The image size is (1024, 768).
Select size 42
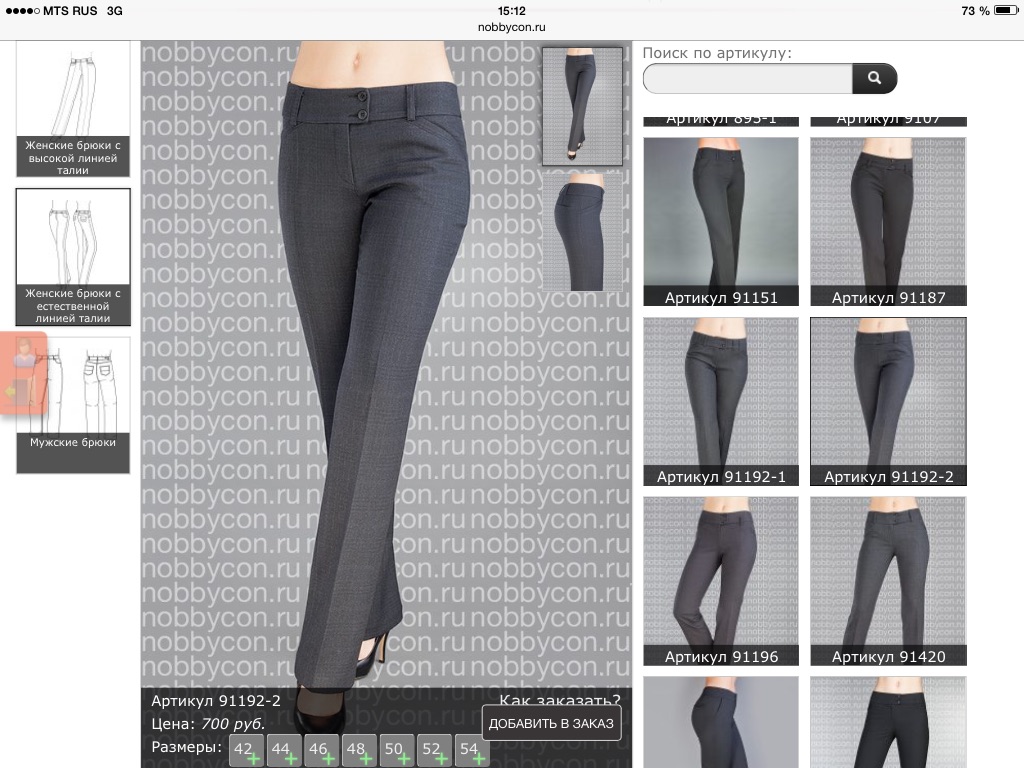click(x=246, y=750)
